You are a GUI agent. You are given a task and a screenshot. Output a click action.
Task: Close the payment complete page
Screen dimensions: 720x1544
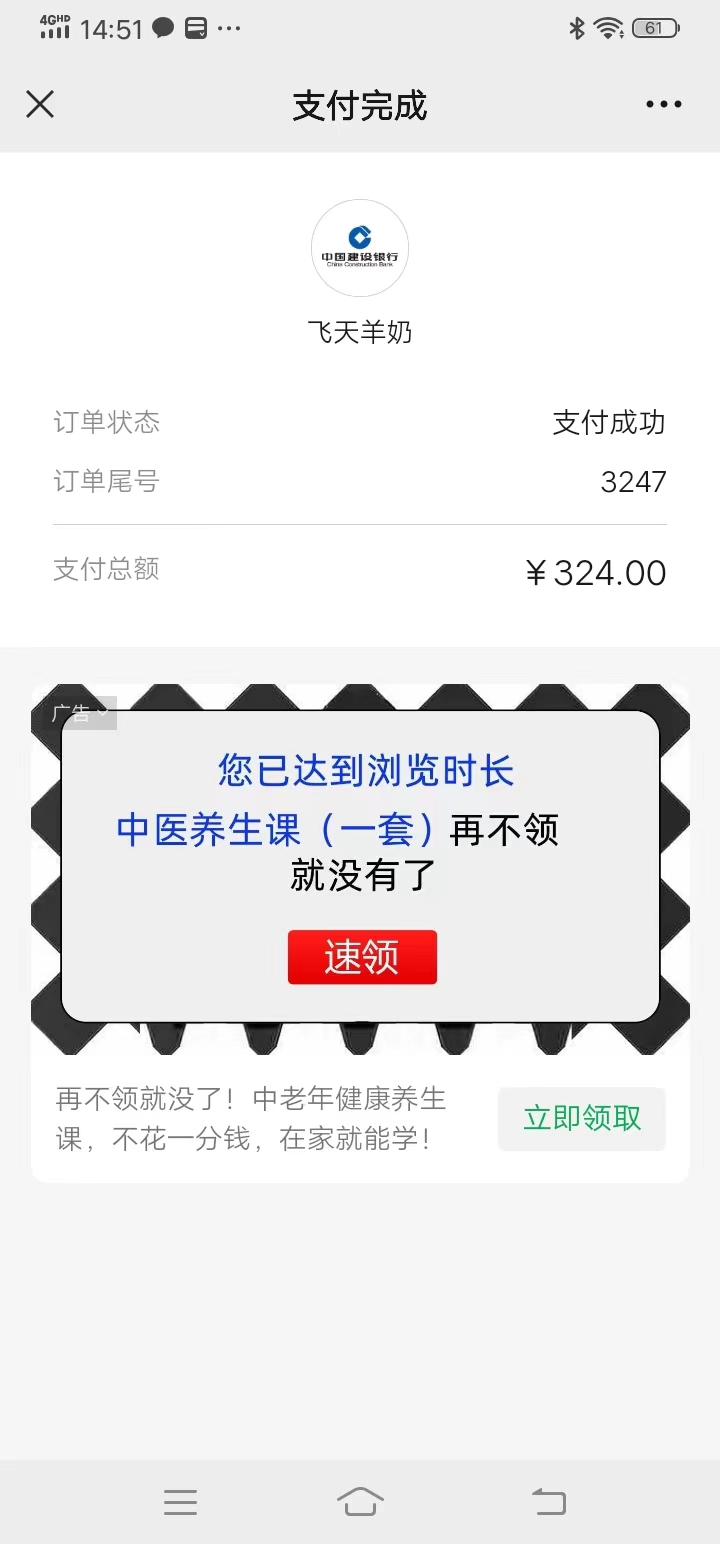coord(40,104)
